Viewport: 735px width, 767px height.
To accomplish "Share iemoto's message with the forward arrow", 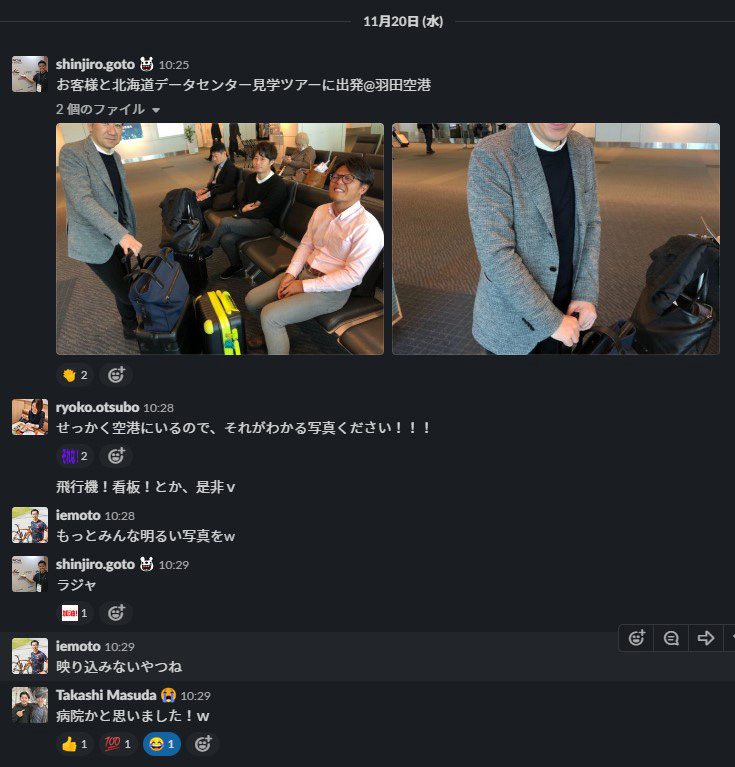I will (x=706, y=638).
